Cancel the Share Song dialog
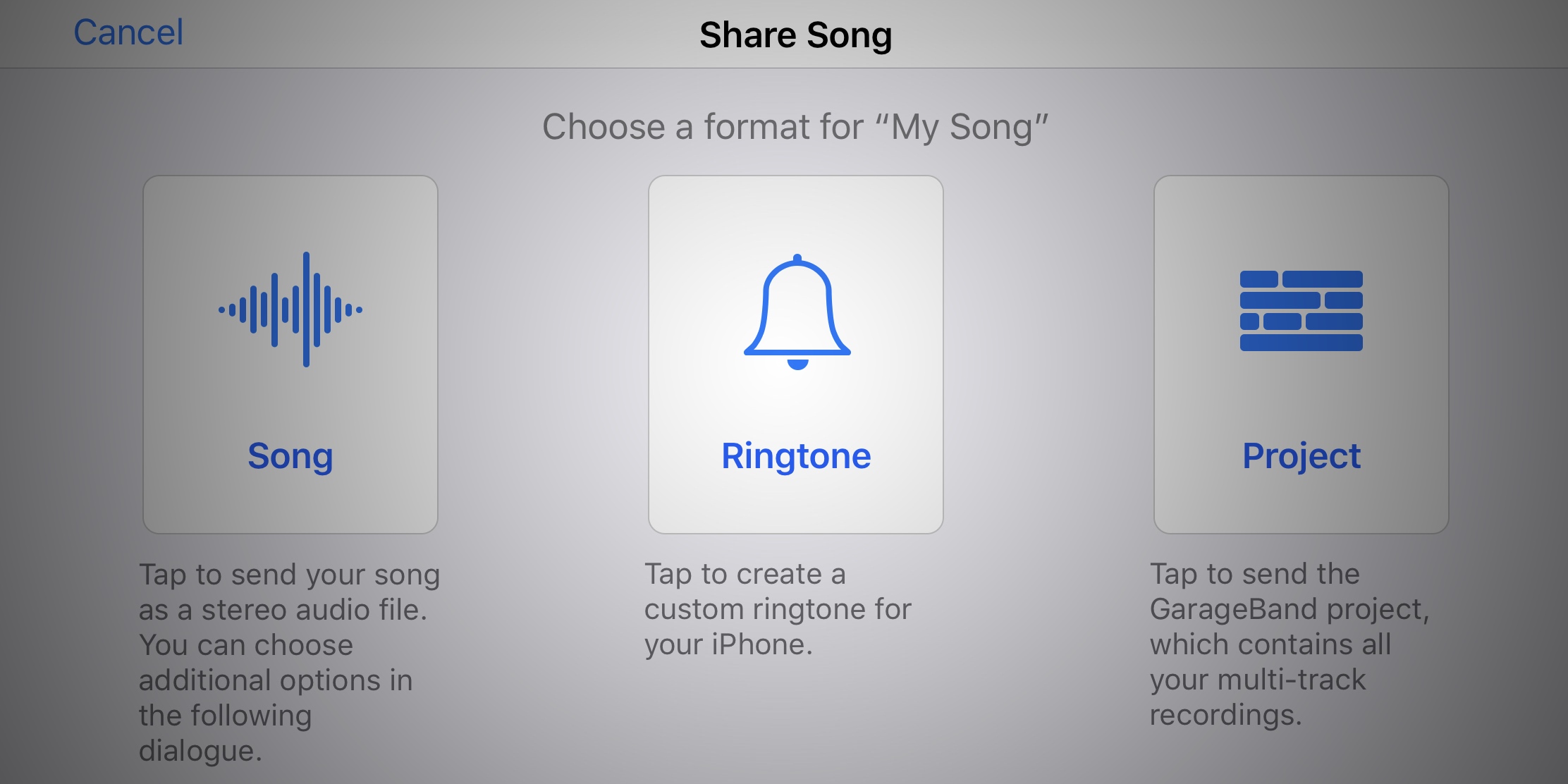 [x=128, y=32]
